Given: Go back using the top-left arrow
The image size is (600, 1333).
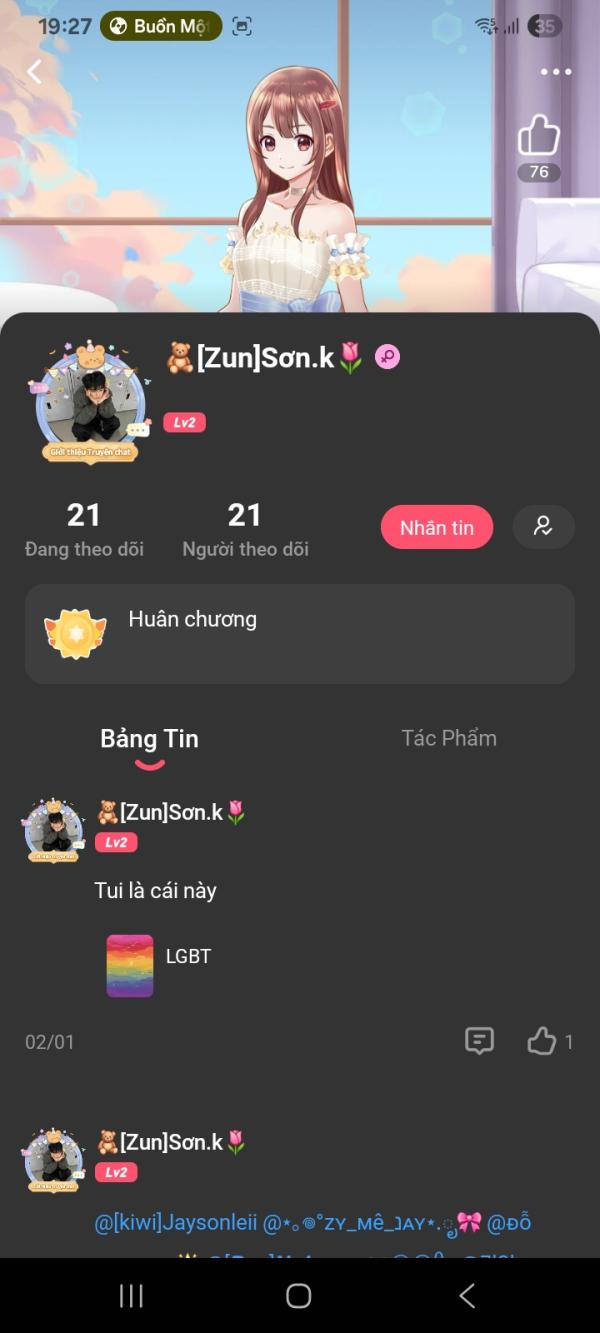Looking at the screenshot, I should coord(35,71).
